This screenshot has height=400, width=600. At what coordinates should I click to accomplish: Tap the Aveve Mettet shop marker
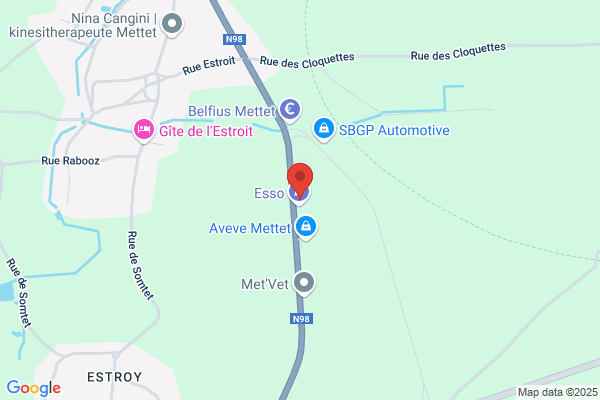pos(306,227)
